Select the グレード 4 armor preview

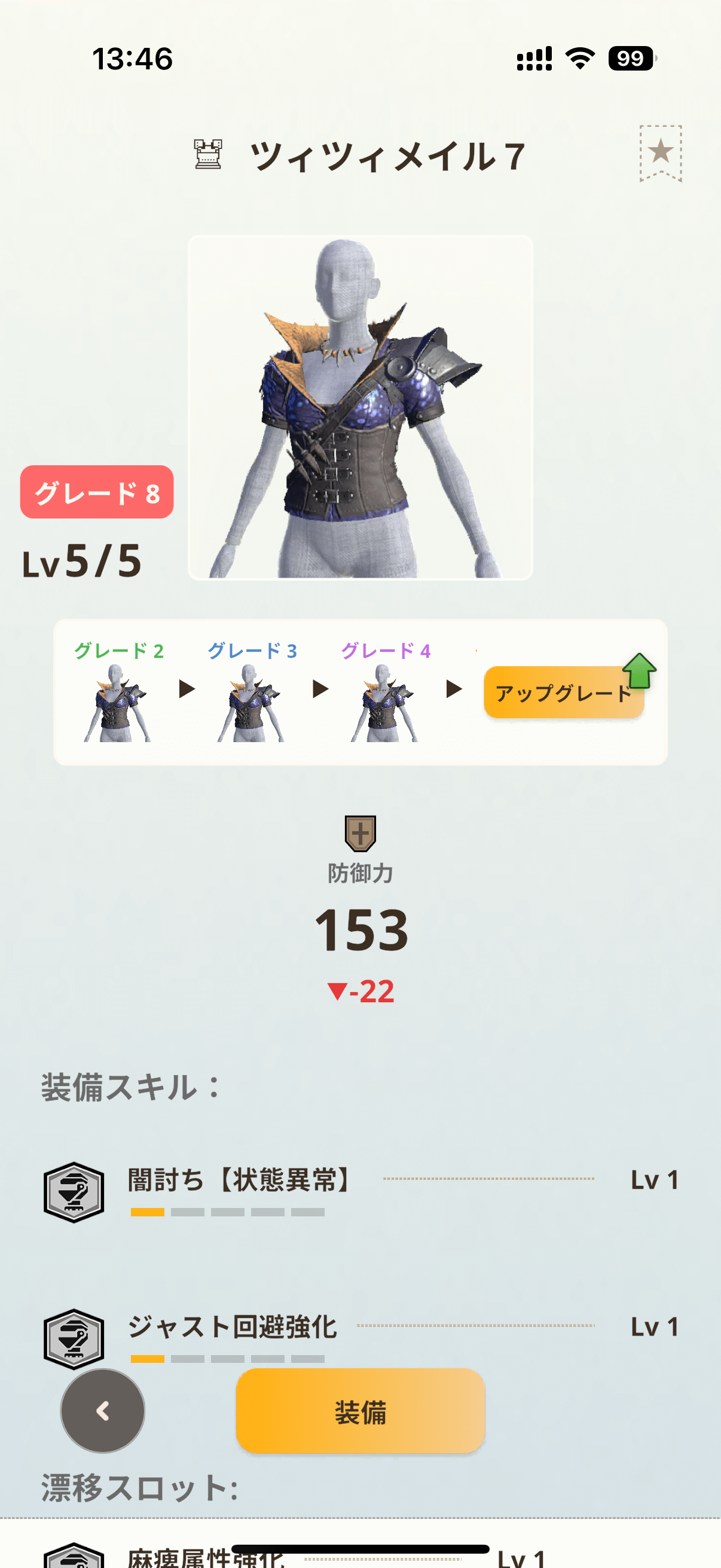point(385,692)
